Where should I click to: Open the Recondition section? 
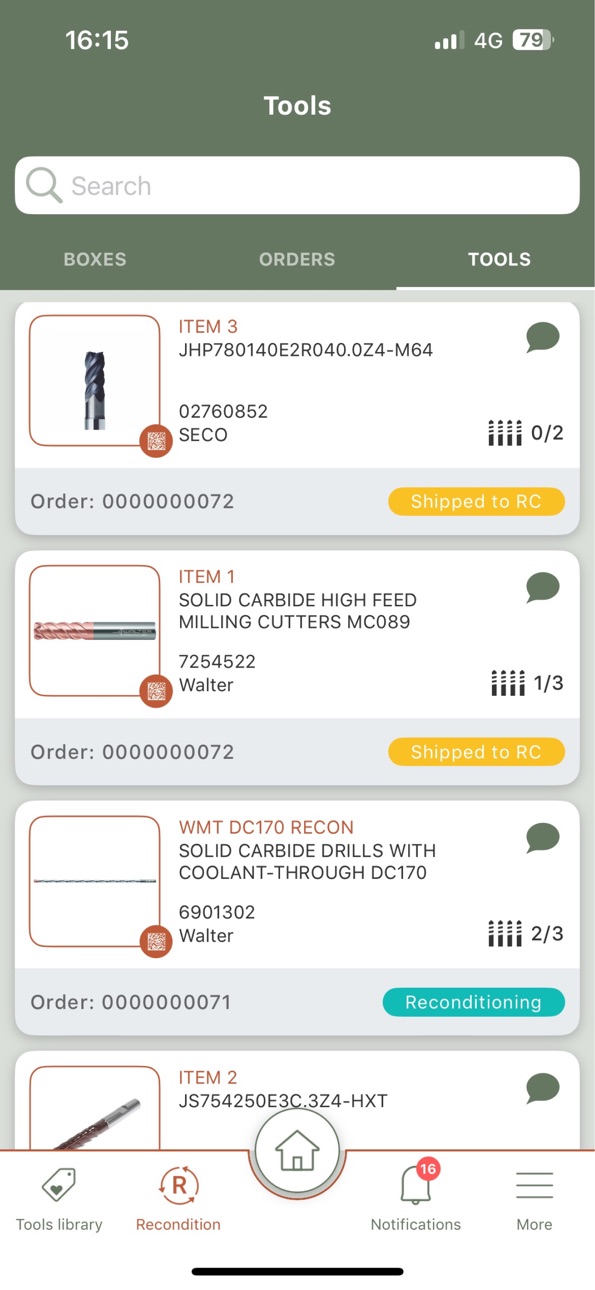click(x=178, y=1199)
